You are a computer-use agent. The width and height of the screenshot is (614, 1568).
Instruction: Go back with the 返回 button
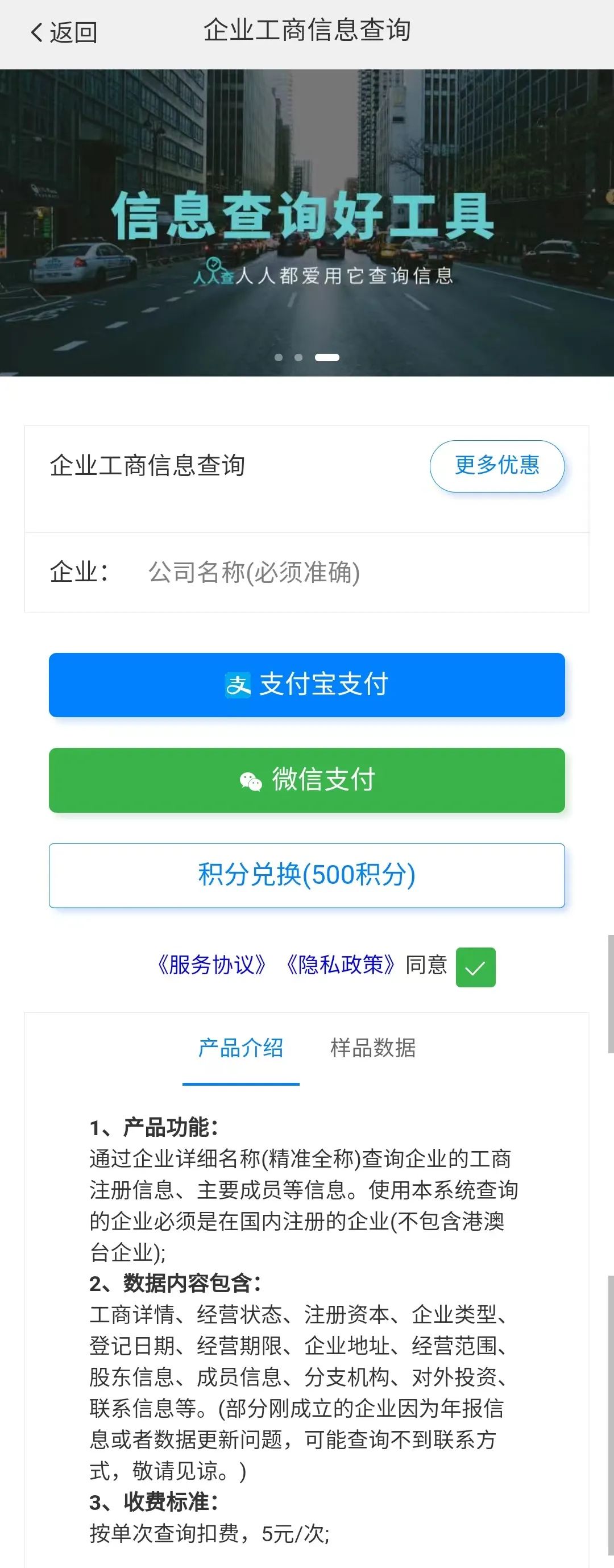click(x=64, y=32)
